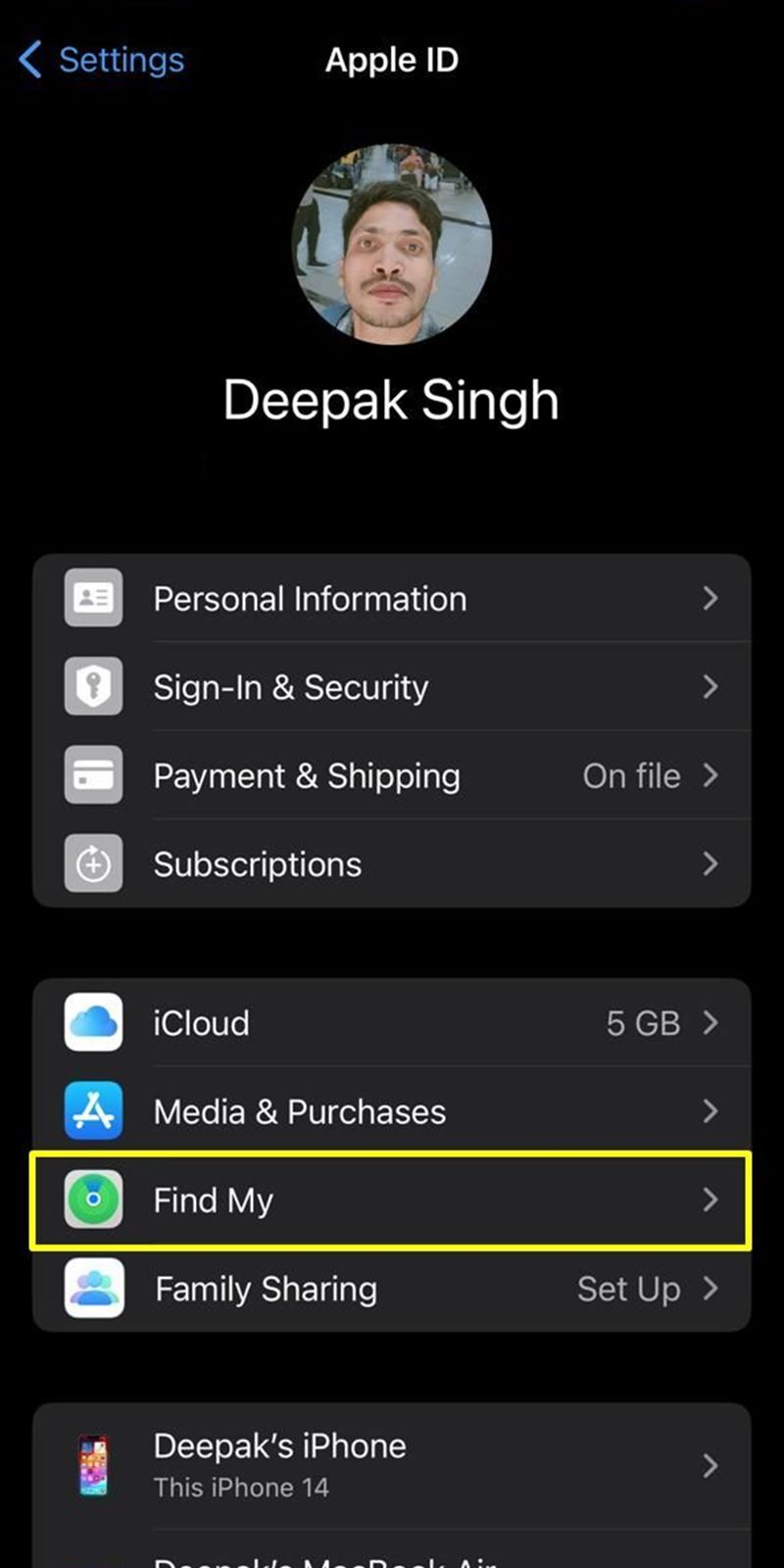Tap On file beside Payment & Shipping
This screenshot has height=1568, width=784.
tap(631, 775)
